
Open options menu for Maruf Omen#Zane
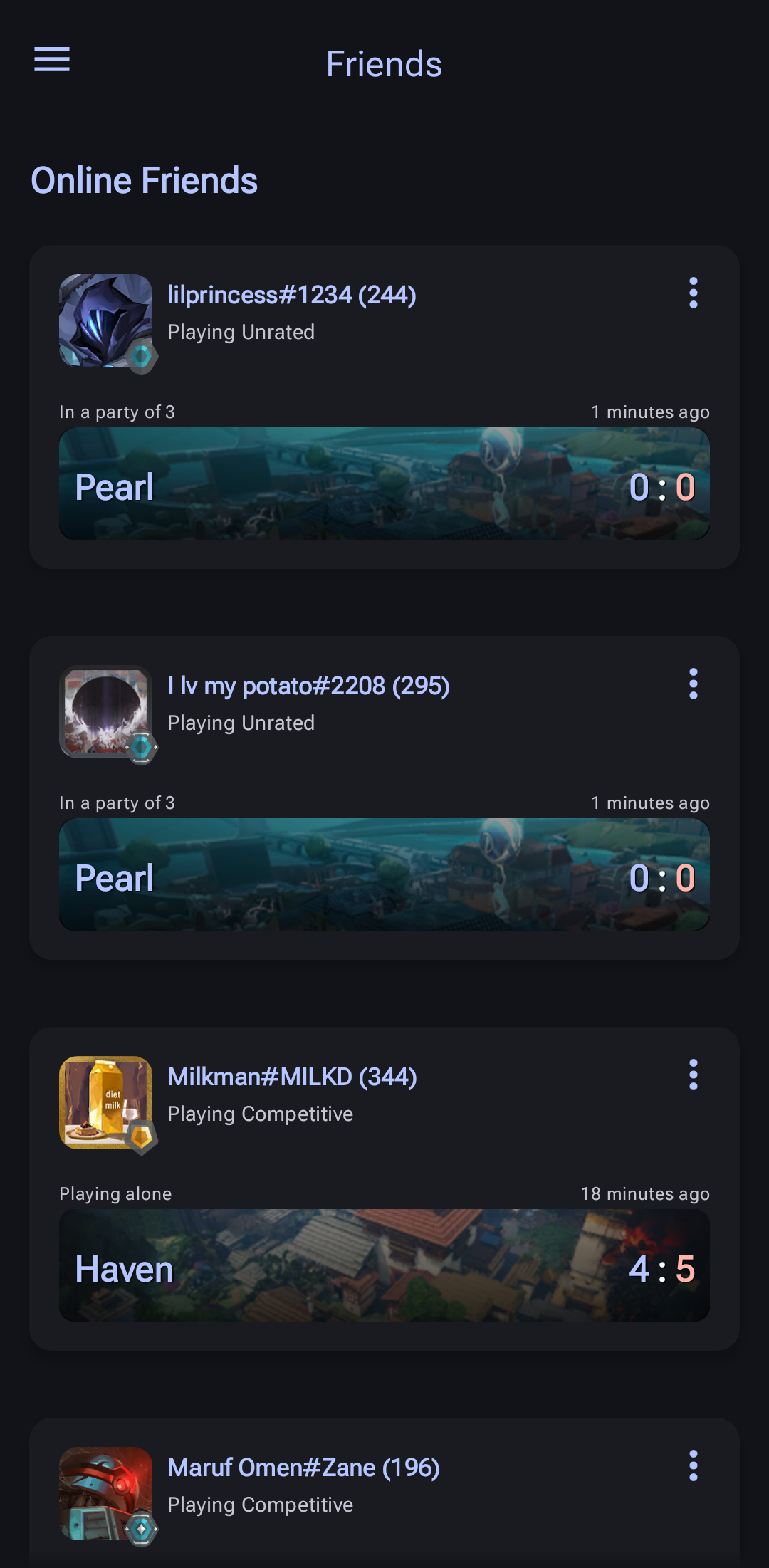(x=693, y=1467)
